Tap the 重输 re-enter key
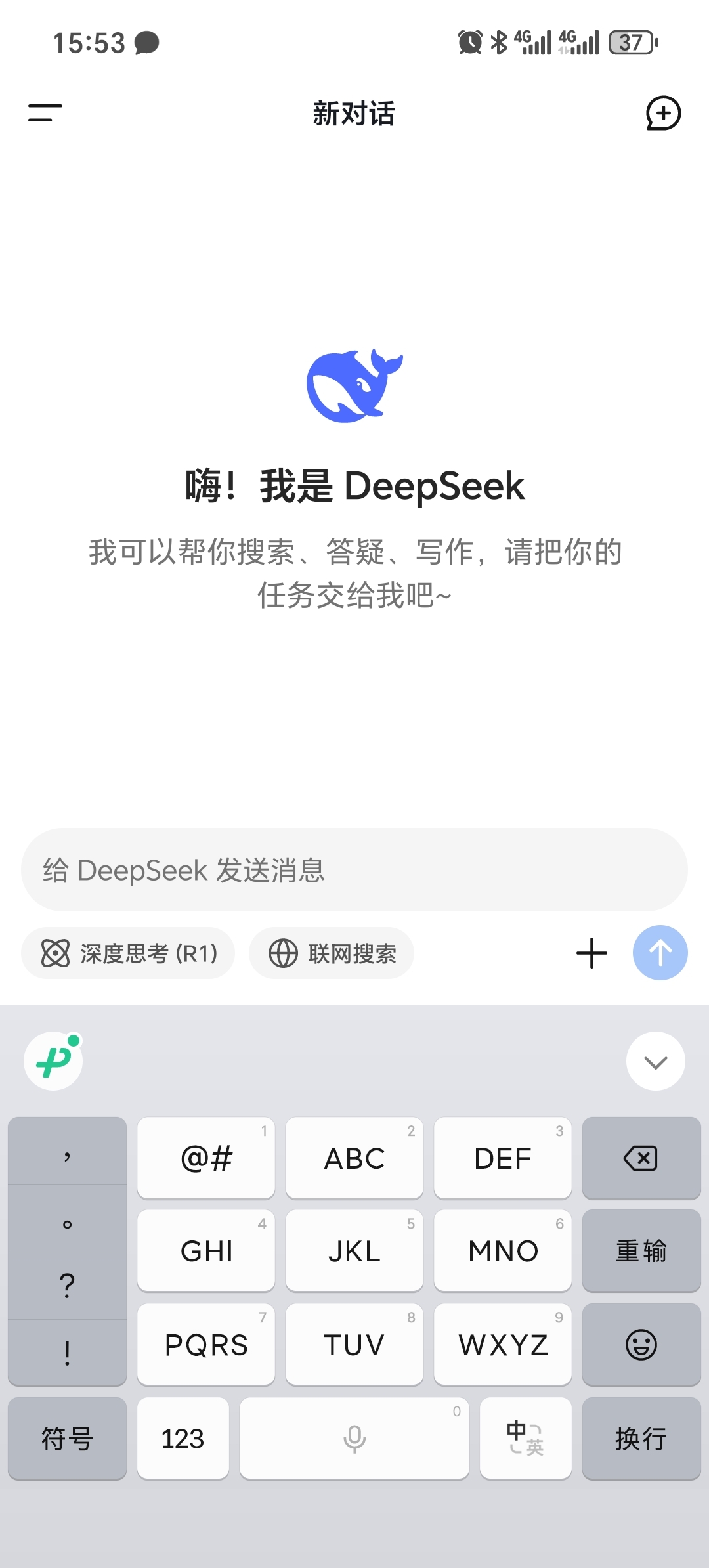Image resolution: width=709 pixels, height=1568 pixels. (x=641, y=1251)
